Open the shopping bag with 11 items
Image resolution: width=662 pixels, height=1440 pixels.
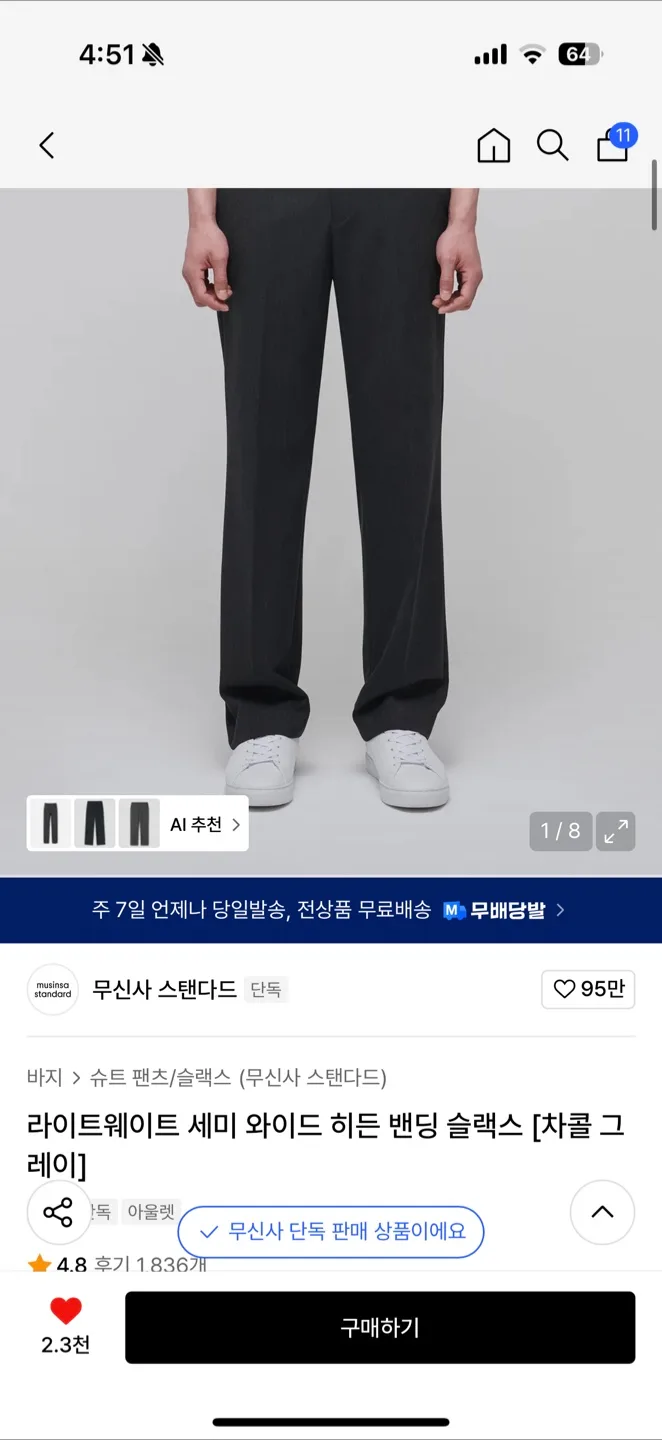613,145
